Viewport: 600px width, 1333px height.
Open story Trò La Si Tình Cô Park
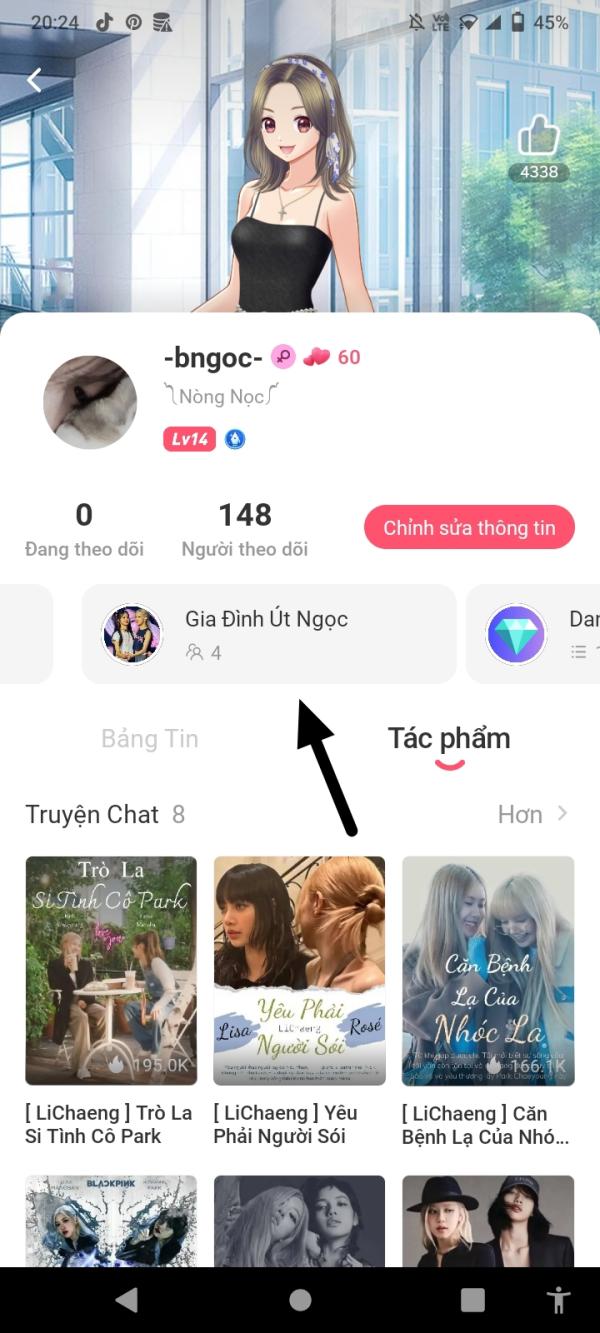pyautogui.click(x=111, y=970)
